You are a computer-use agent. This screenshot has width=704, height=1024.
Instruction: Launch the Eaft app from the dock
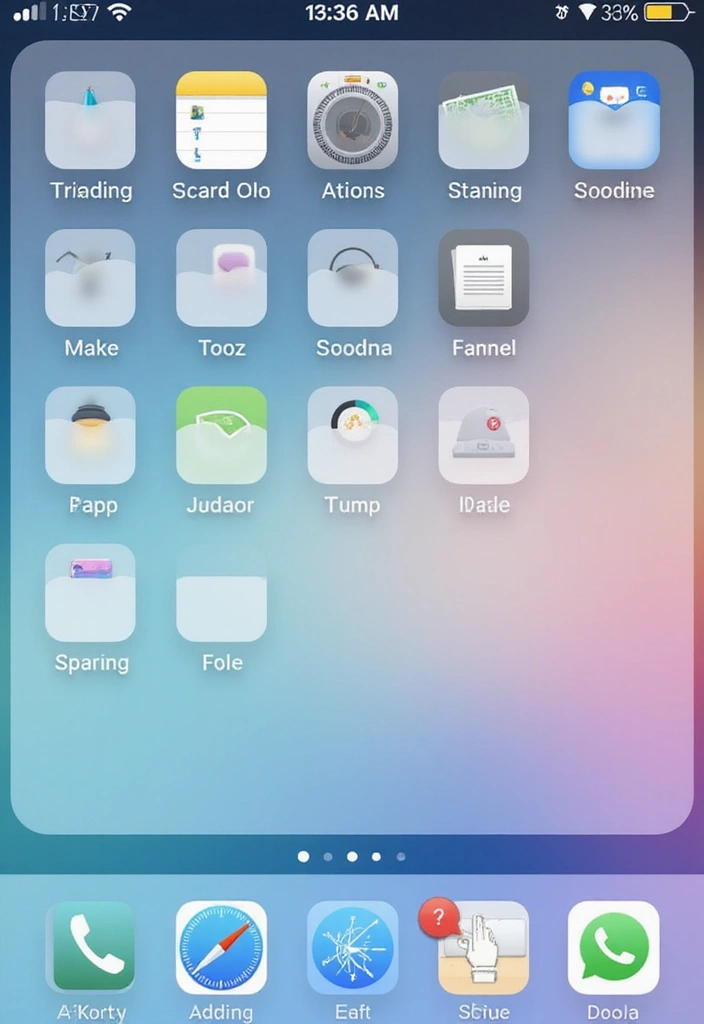point(352,947)
